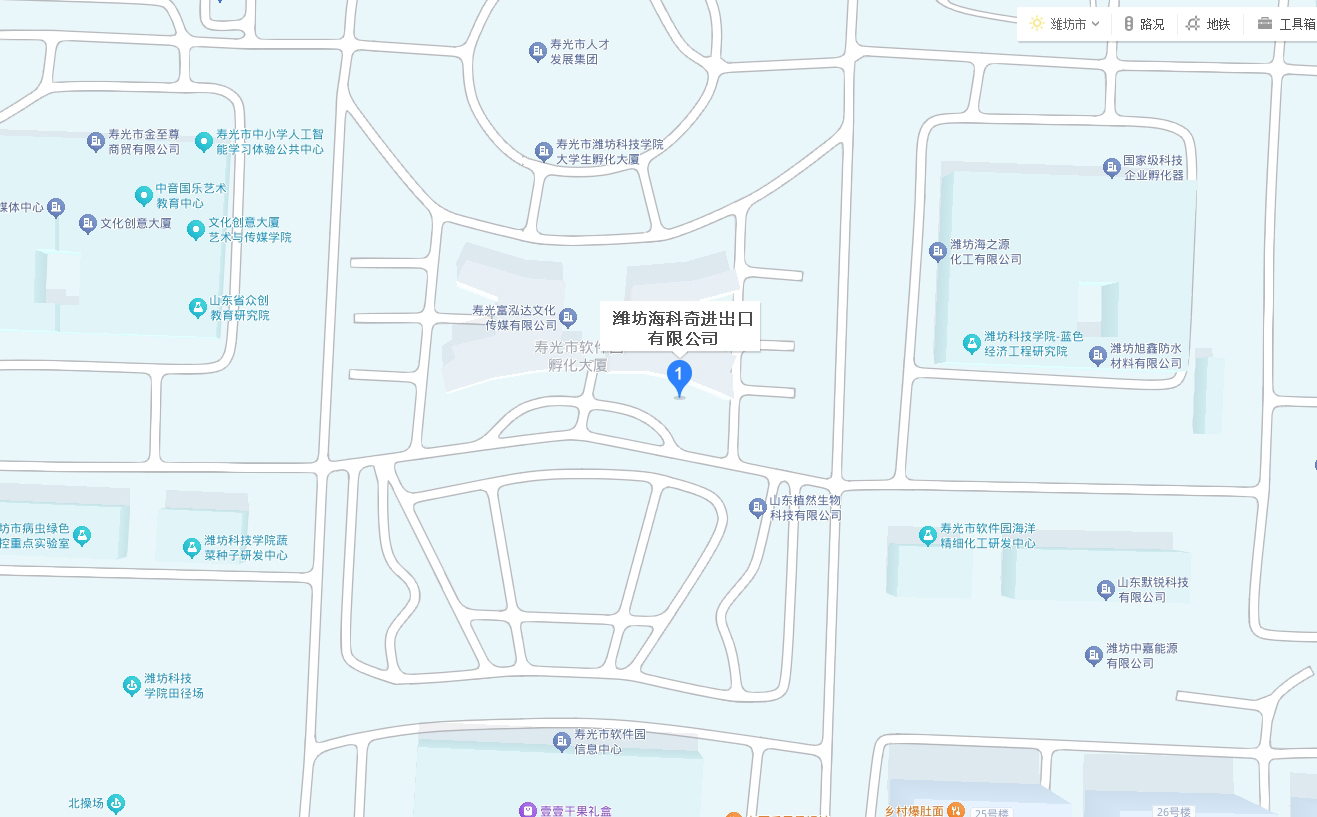
Task: Tap the 潍坊中嘉能源有限公司 location
Action: point(1093,655)
